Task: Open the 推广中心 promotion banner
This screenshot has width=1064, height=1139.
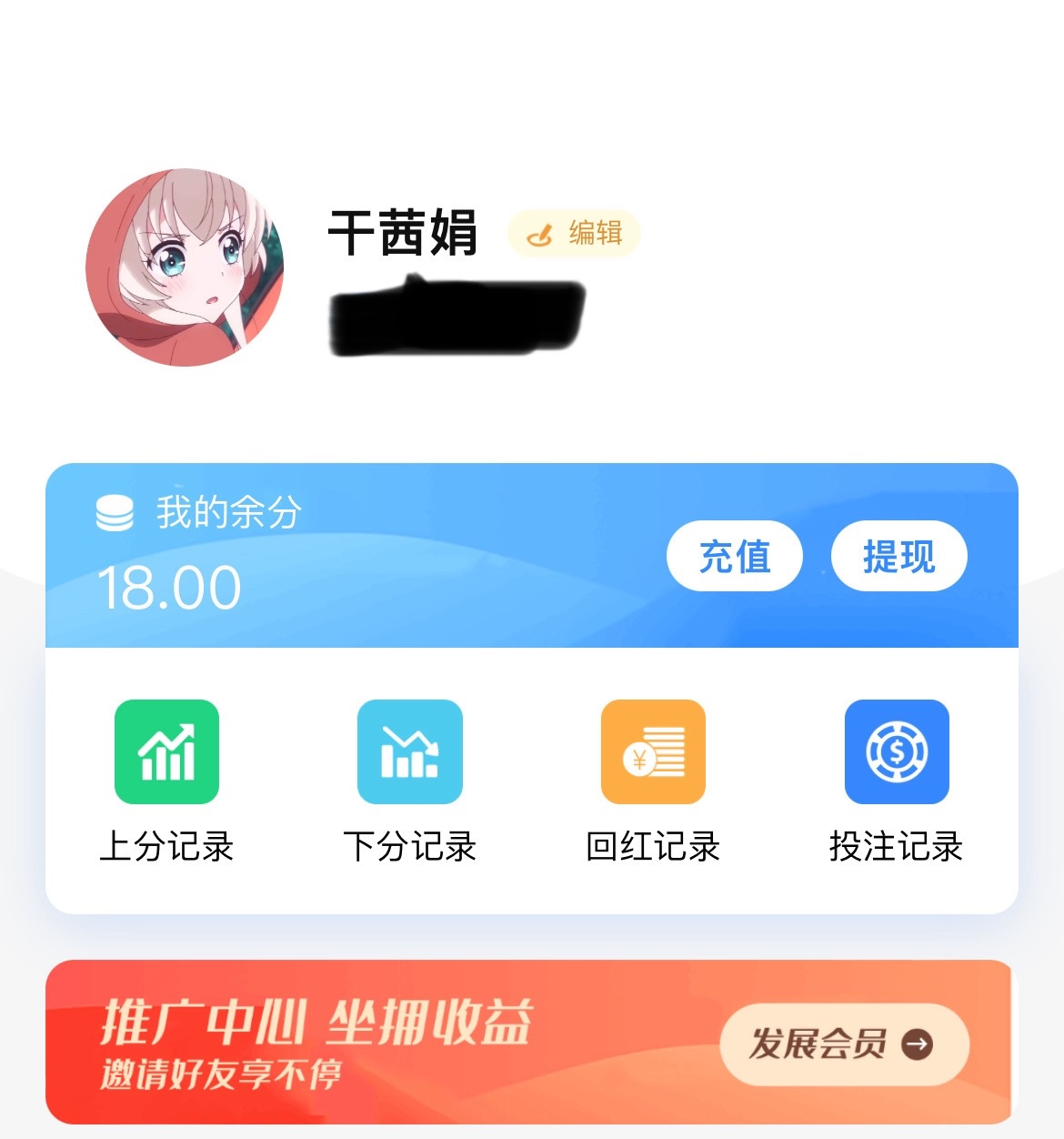Action: click(x=318, y=1023)
